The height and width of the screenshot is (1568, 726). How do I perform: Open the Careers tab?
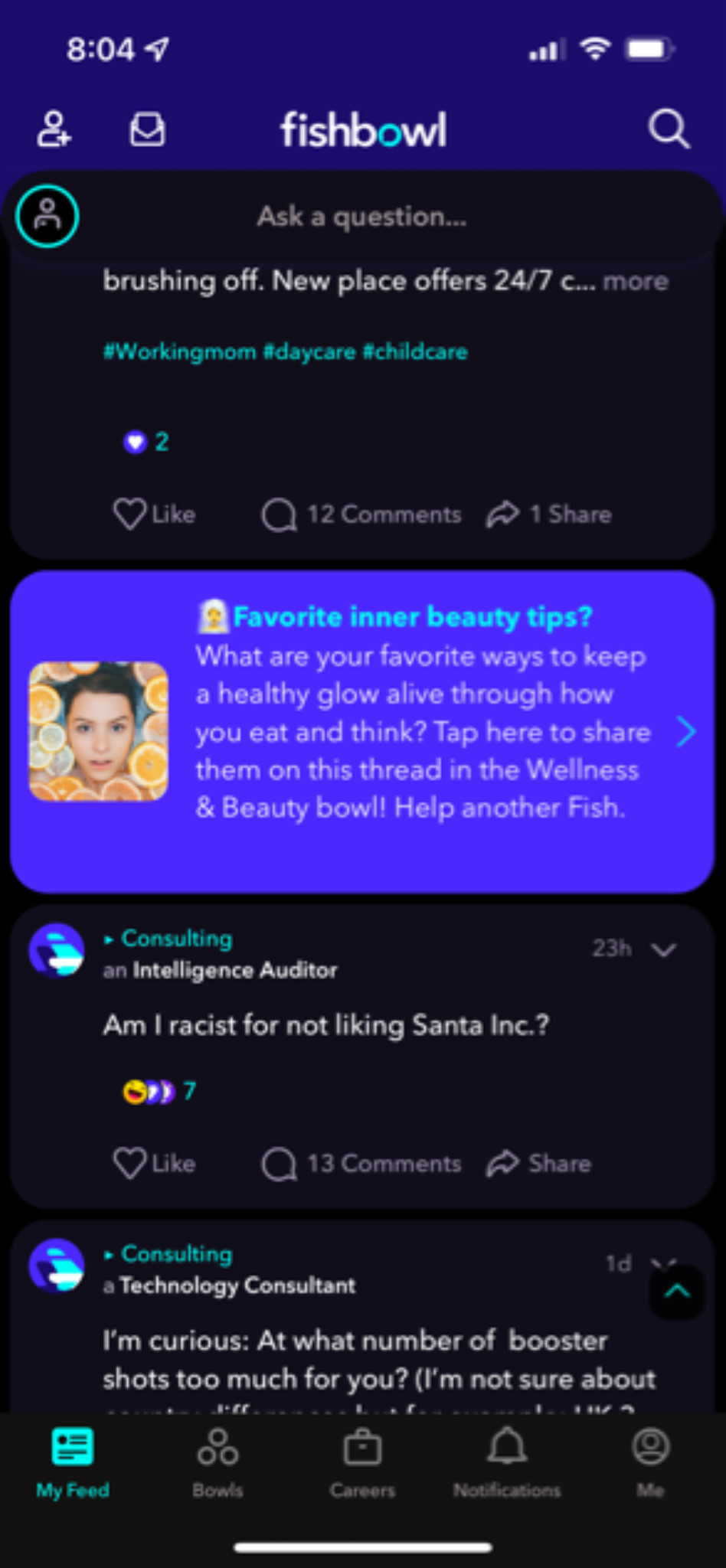362,1462
